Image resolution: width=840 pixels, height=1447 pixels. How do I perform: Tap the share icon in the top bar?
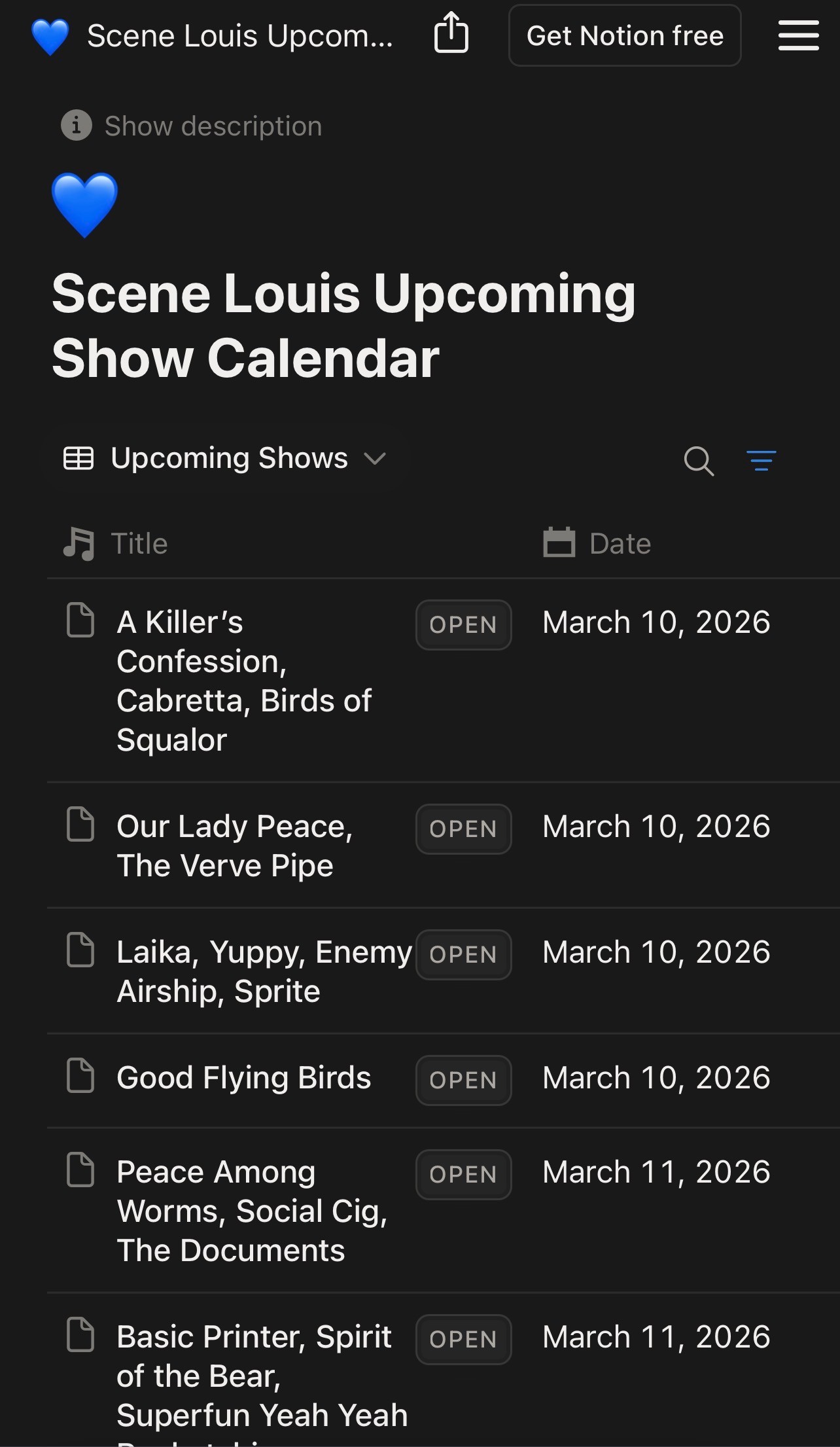[x=451, y=35]
